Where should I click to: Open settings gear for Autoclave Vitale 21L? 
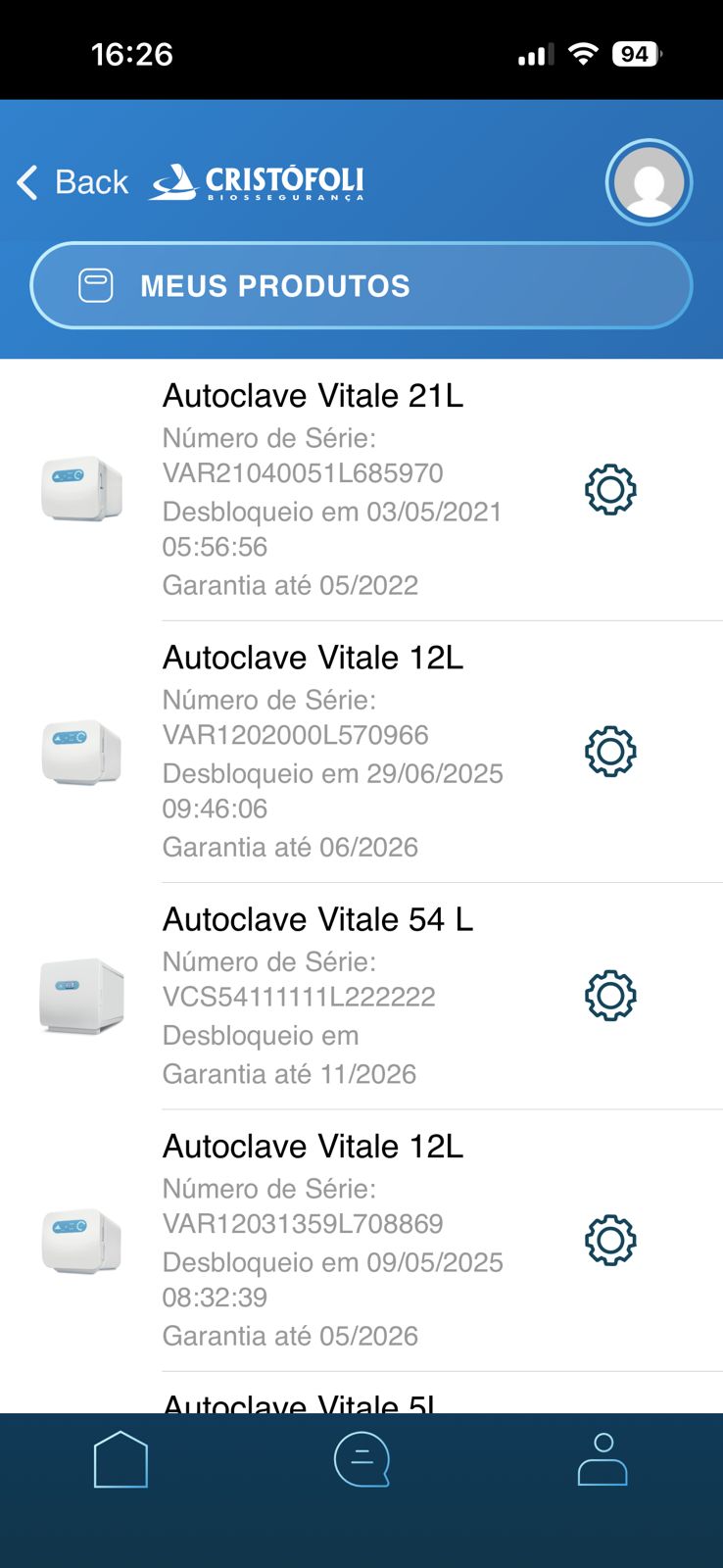[x=610, y=489]
